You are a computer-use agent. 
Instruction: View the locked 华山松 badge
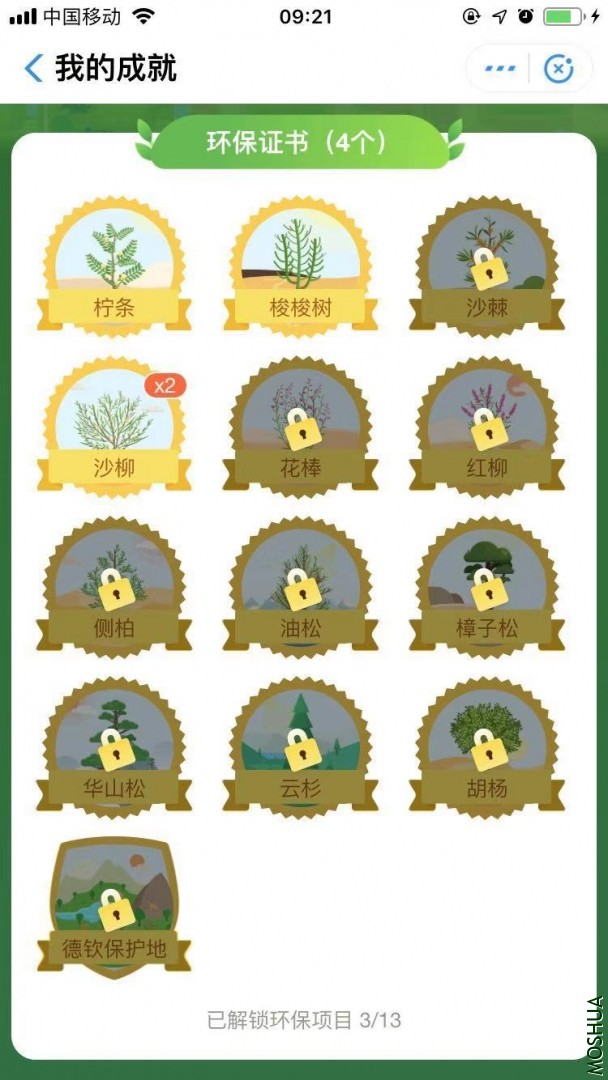click(x=114, y=748)
